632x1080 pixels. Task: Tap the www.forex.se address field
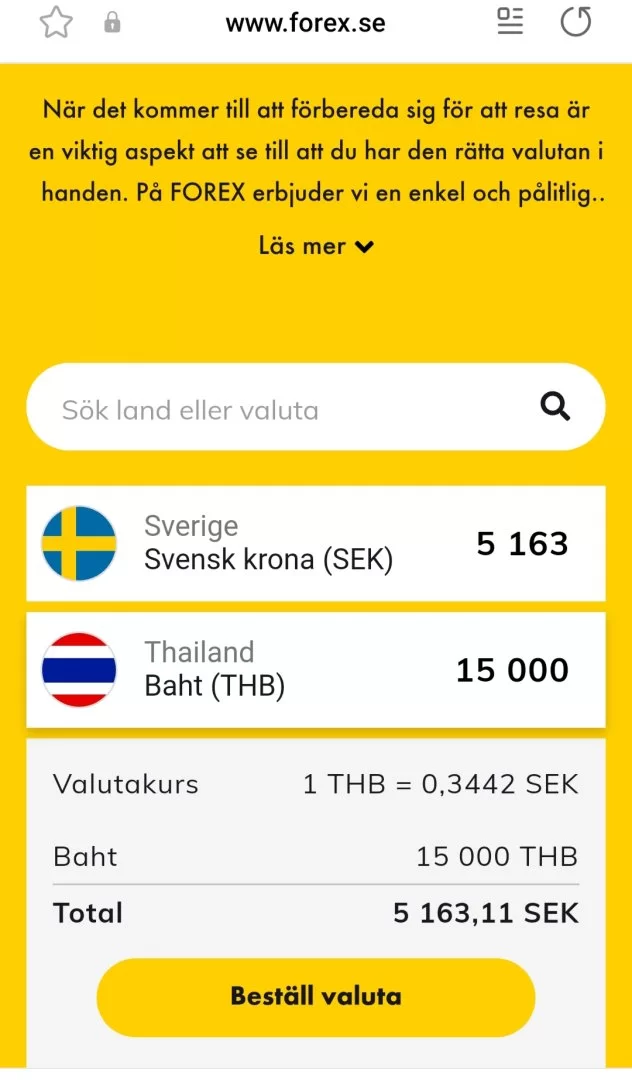point(305,23)
